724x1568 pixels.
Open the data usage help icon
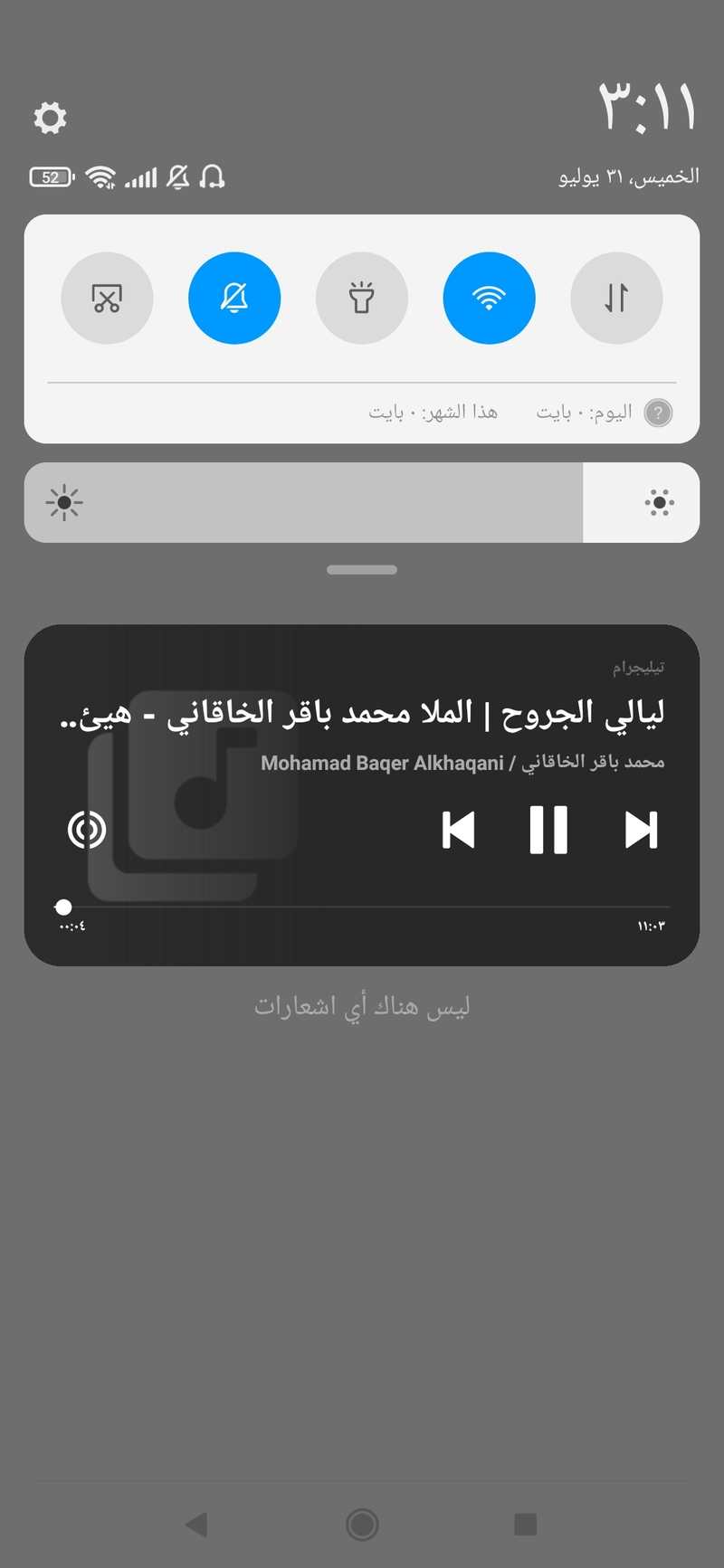point(658,413)
